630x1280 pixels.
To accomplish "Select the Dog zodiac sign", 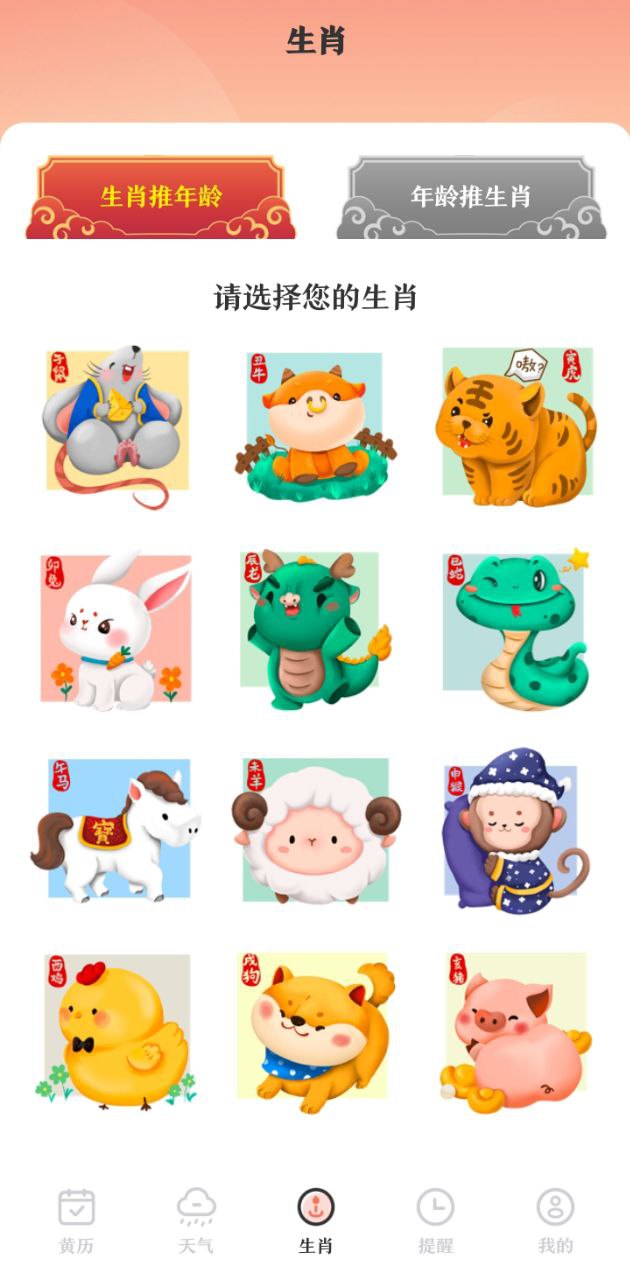I will point(315,1030).
